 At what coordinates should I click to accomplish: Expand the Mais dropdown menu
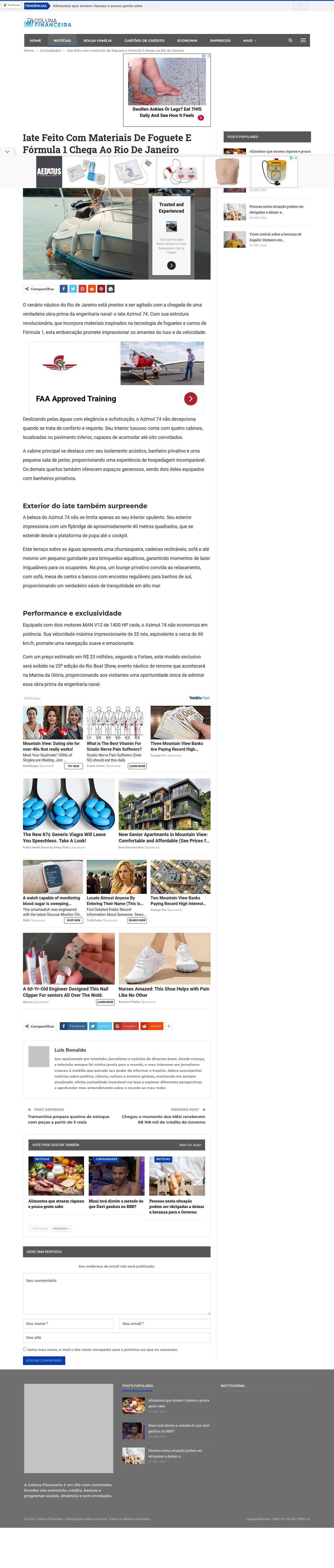pyautogui.click(x=249, y=41)
